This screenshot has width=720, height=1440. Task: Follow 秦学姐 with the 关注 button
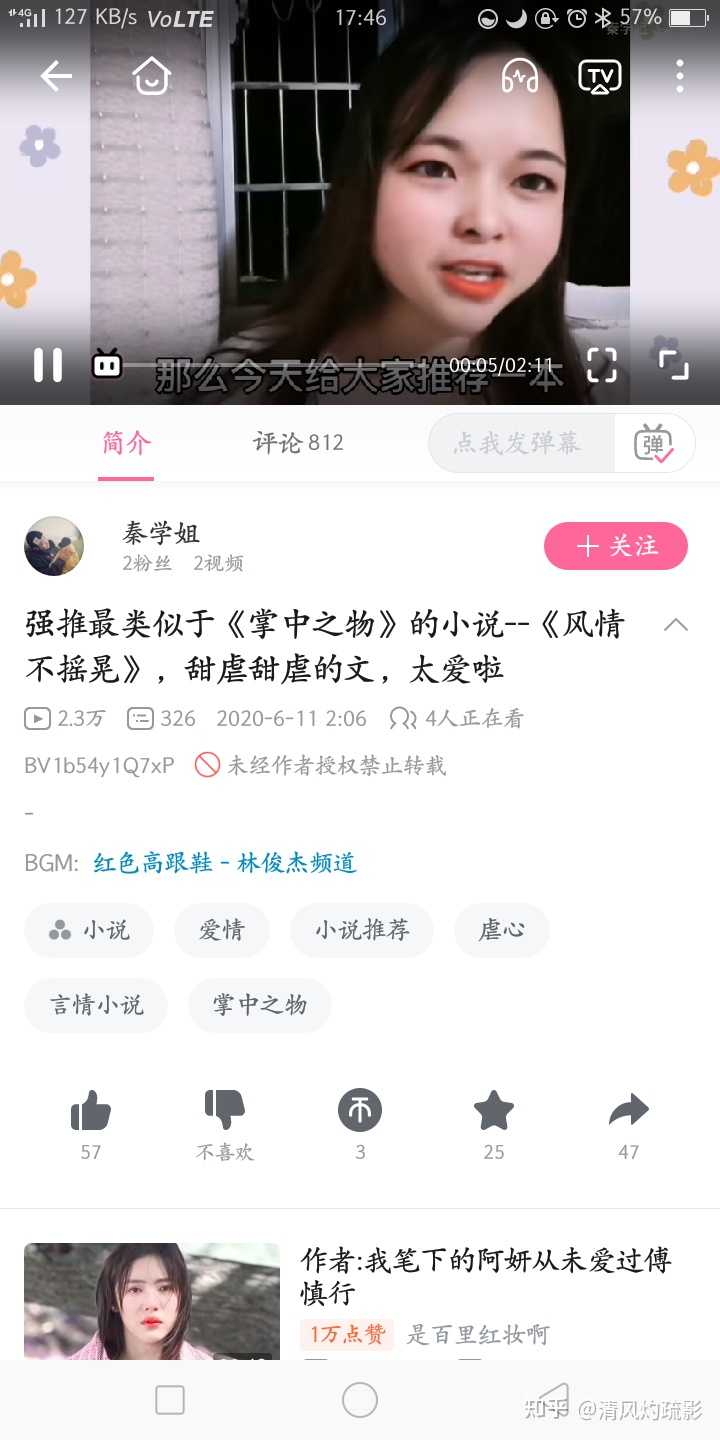point(616,546)
